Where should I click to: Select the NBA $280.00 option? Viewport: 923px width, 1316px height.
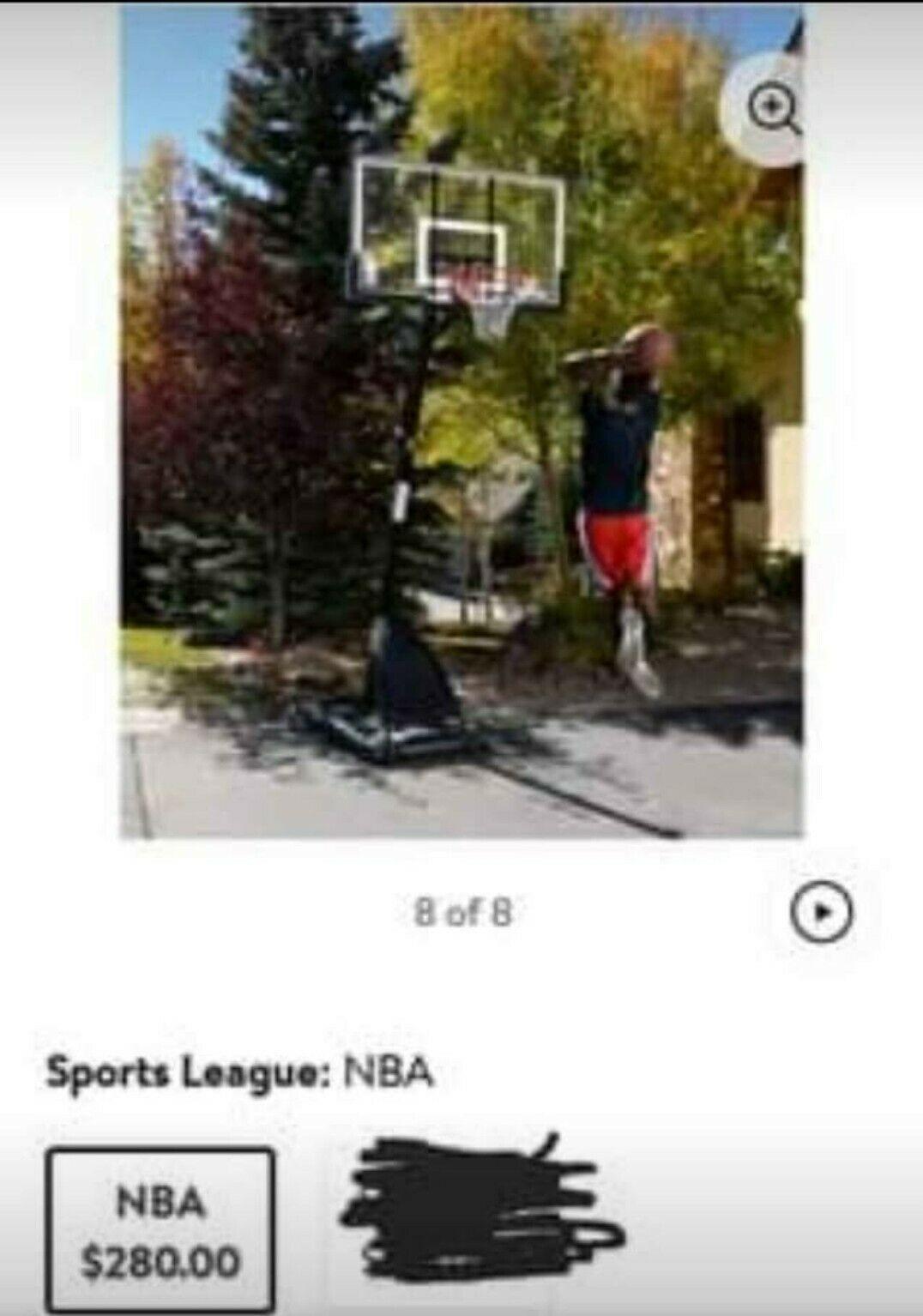coord(160,1230)
